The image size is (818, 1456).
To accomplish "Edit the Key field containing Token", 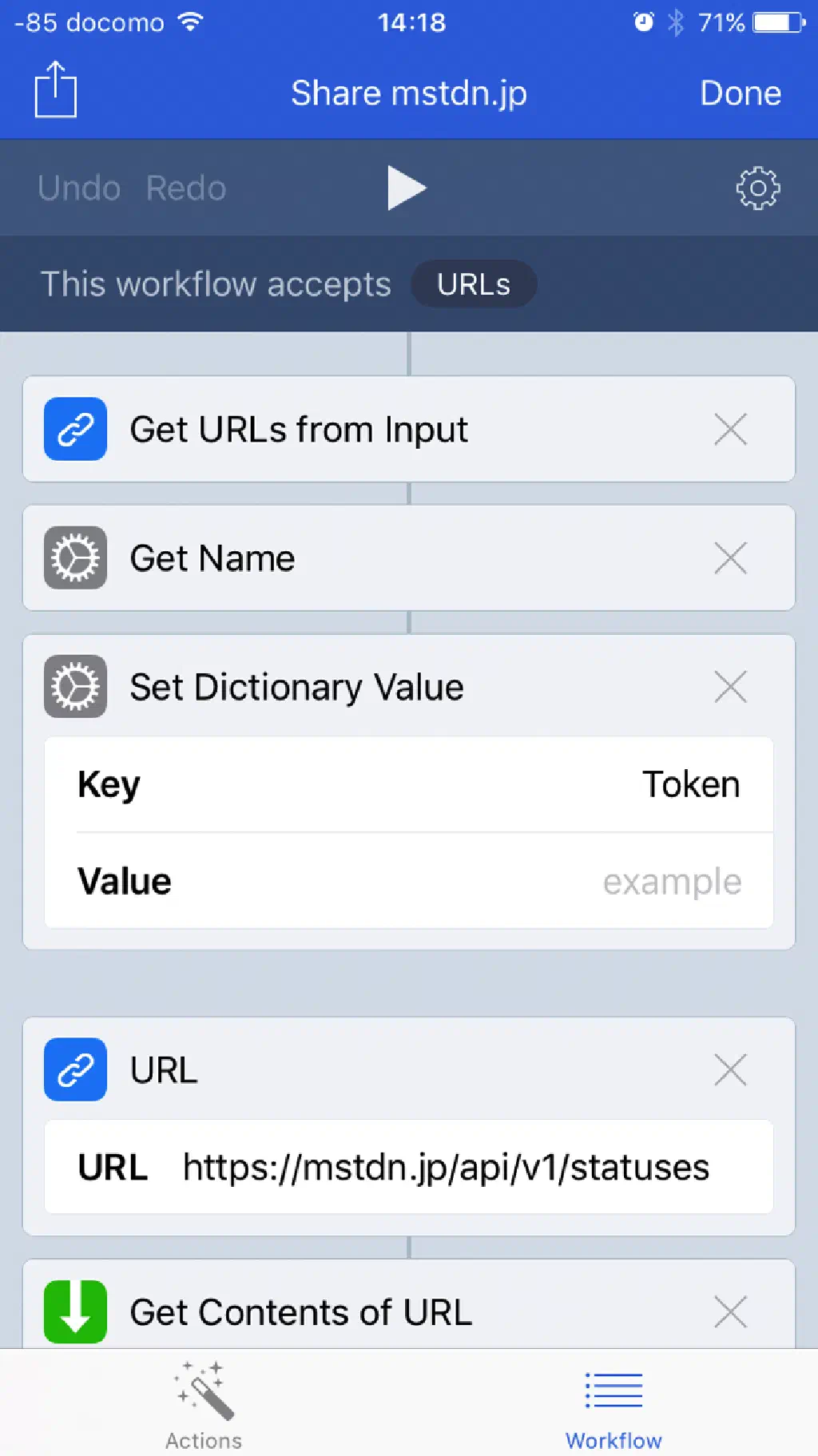I will click(x=690, y=784).
